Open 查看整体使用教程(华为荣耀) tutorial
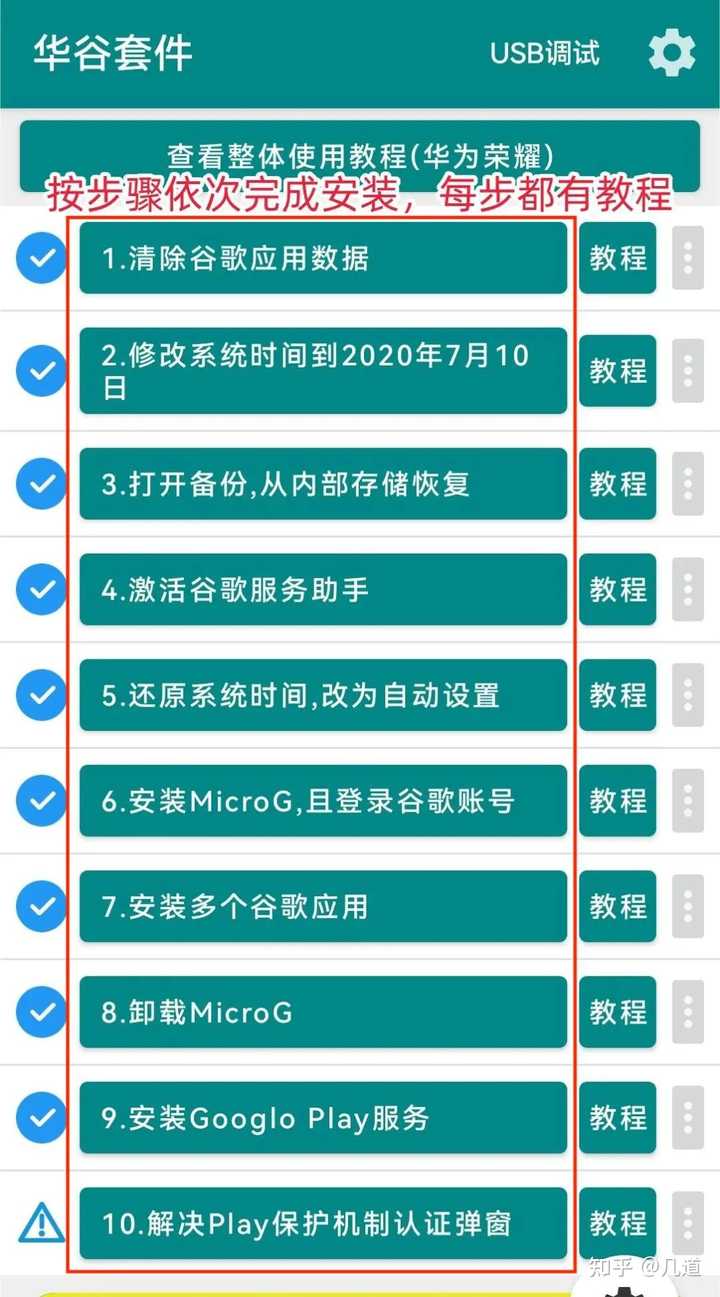This screenshot has height=1297, width=720. click(360, 156)
